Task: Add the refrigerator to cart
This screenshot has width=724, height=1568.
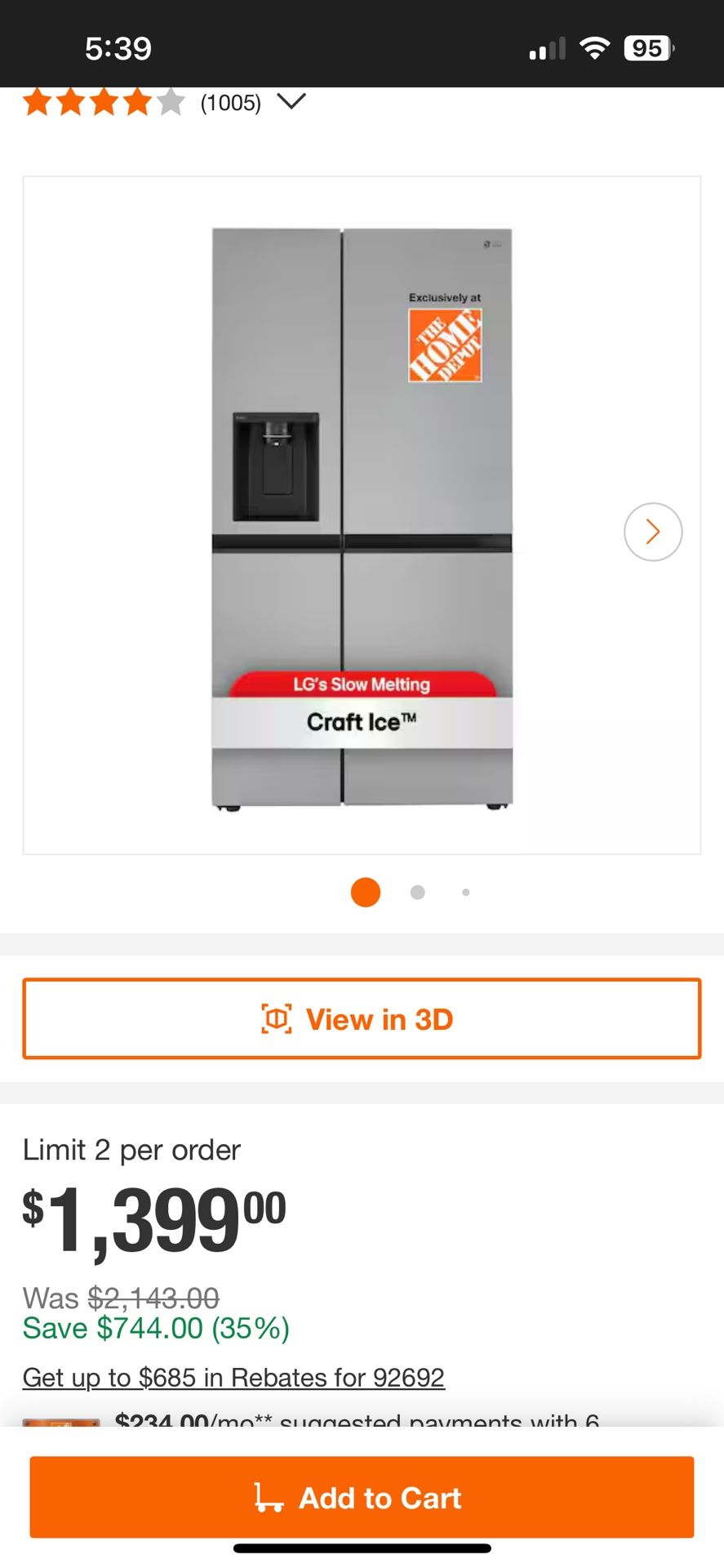Action: point(362,1498)
